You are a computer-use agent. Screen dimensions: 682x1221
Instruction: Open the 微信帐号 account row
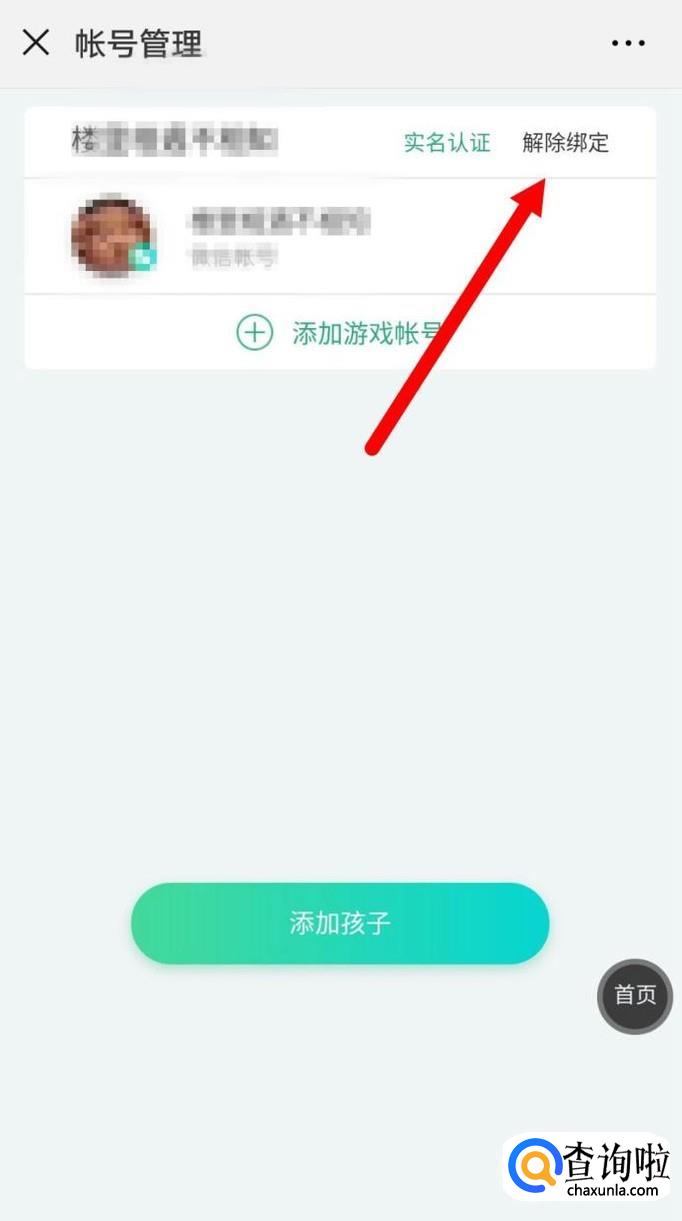click(340, 237)
